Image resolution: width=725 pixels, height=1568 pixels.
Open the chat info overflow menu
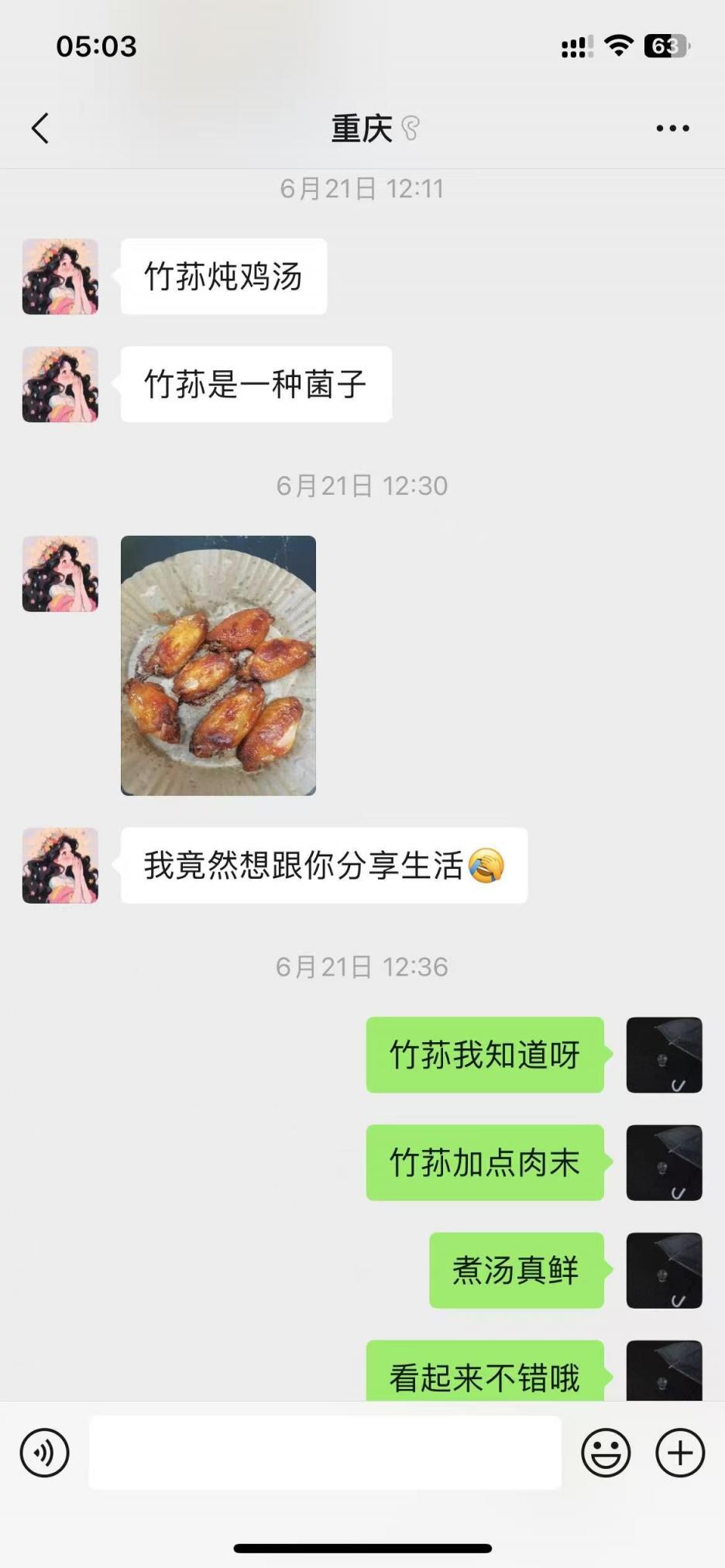tap(672, 129)
